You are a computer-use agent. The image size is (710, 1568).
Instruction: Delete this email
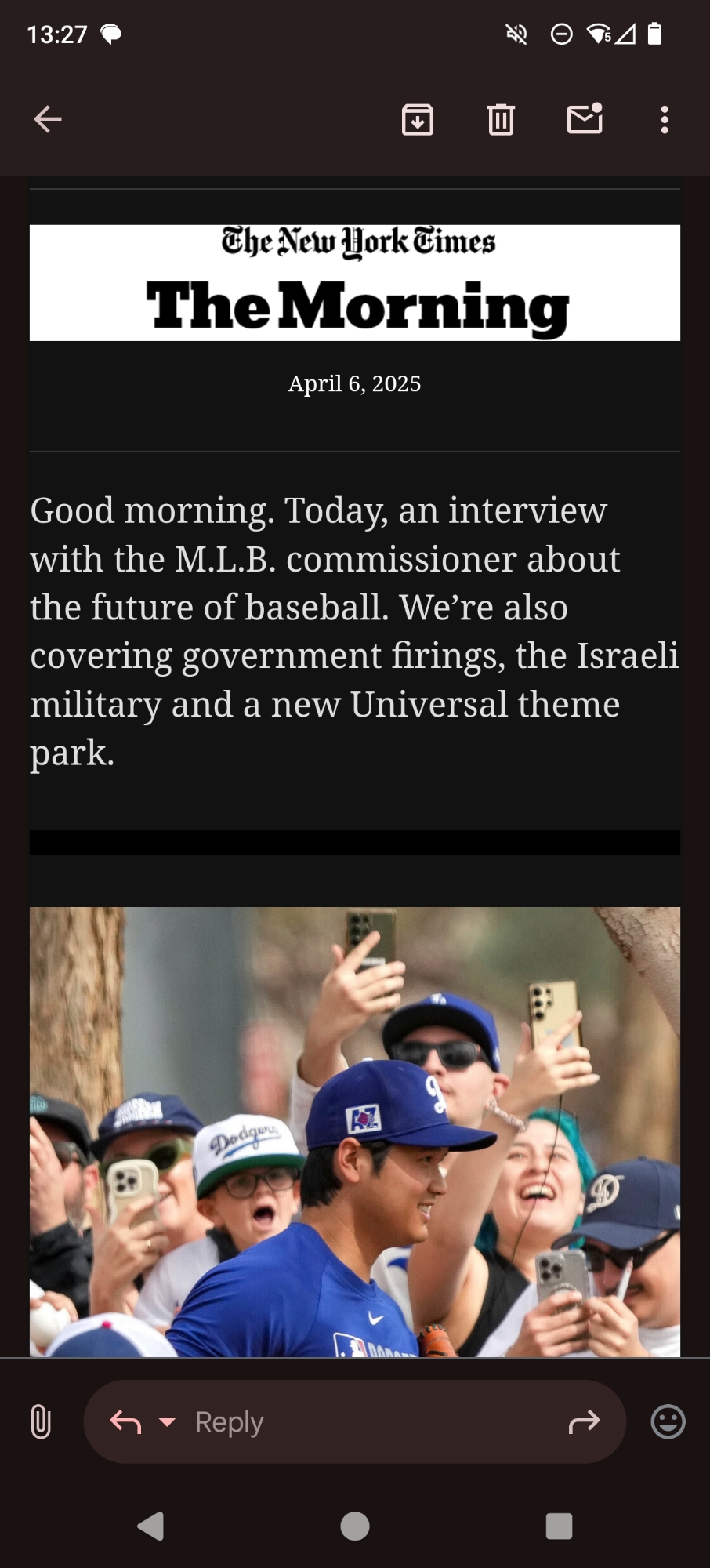coord(501,119)
